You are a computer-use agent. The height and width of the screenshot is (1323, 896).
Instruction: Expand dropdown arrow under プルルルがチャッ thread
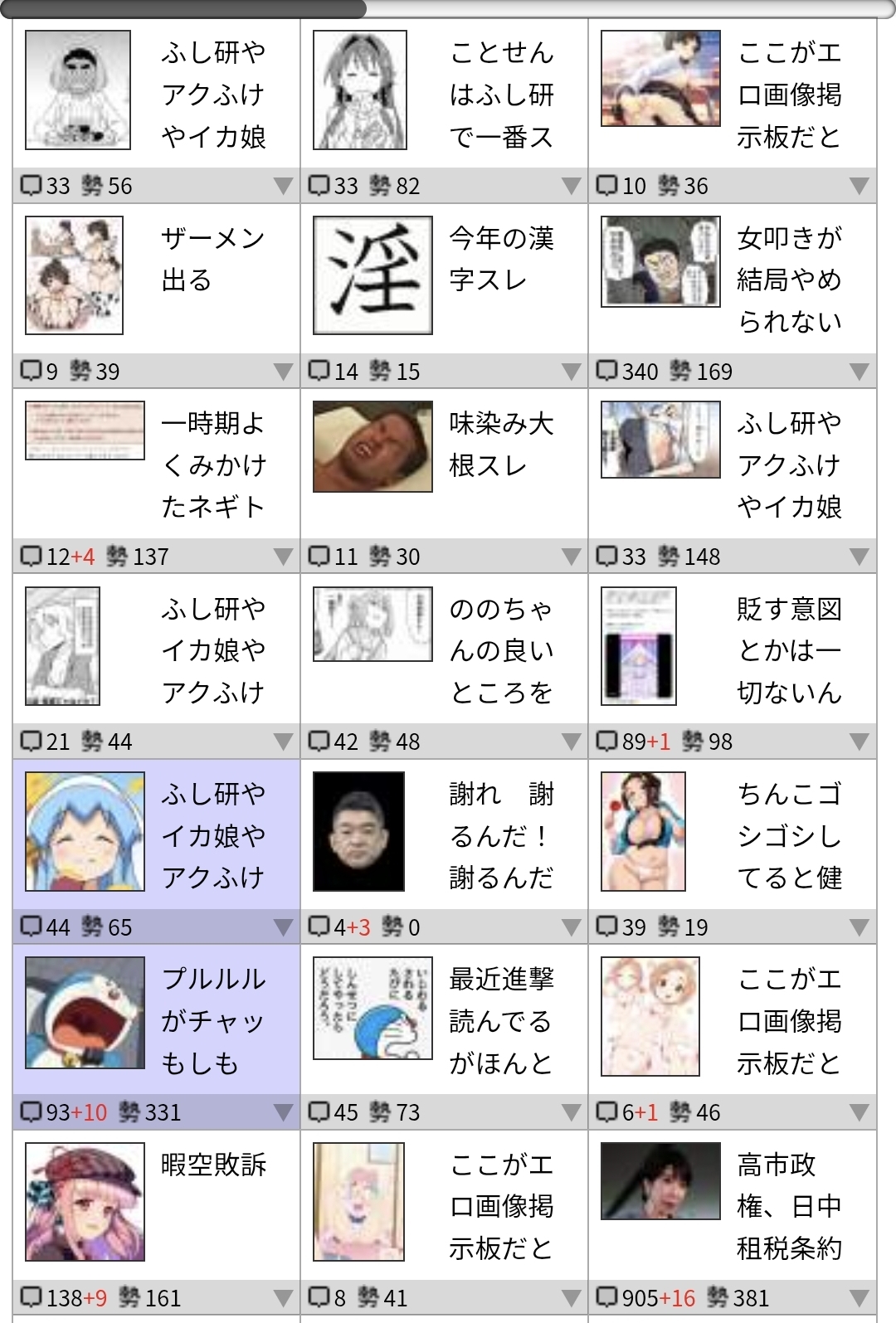(283, 1112)
